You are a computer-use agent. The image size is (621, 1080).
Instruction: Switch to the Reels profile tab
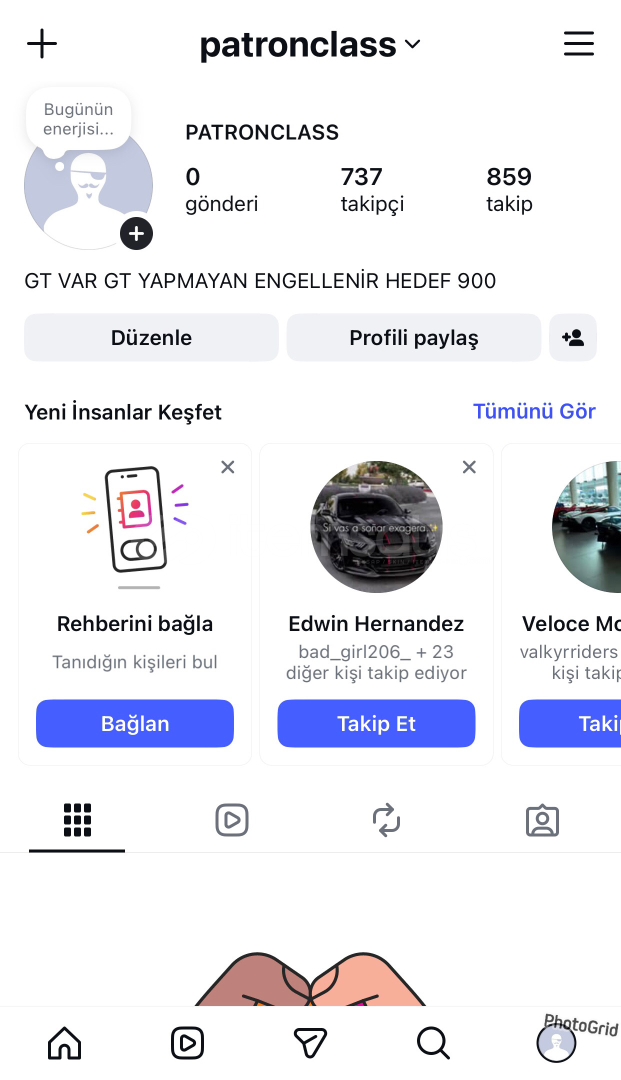click(232, 820)
